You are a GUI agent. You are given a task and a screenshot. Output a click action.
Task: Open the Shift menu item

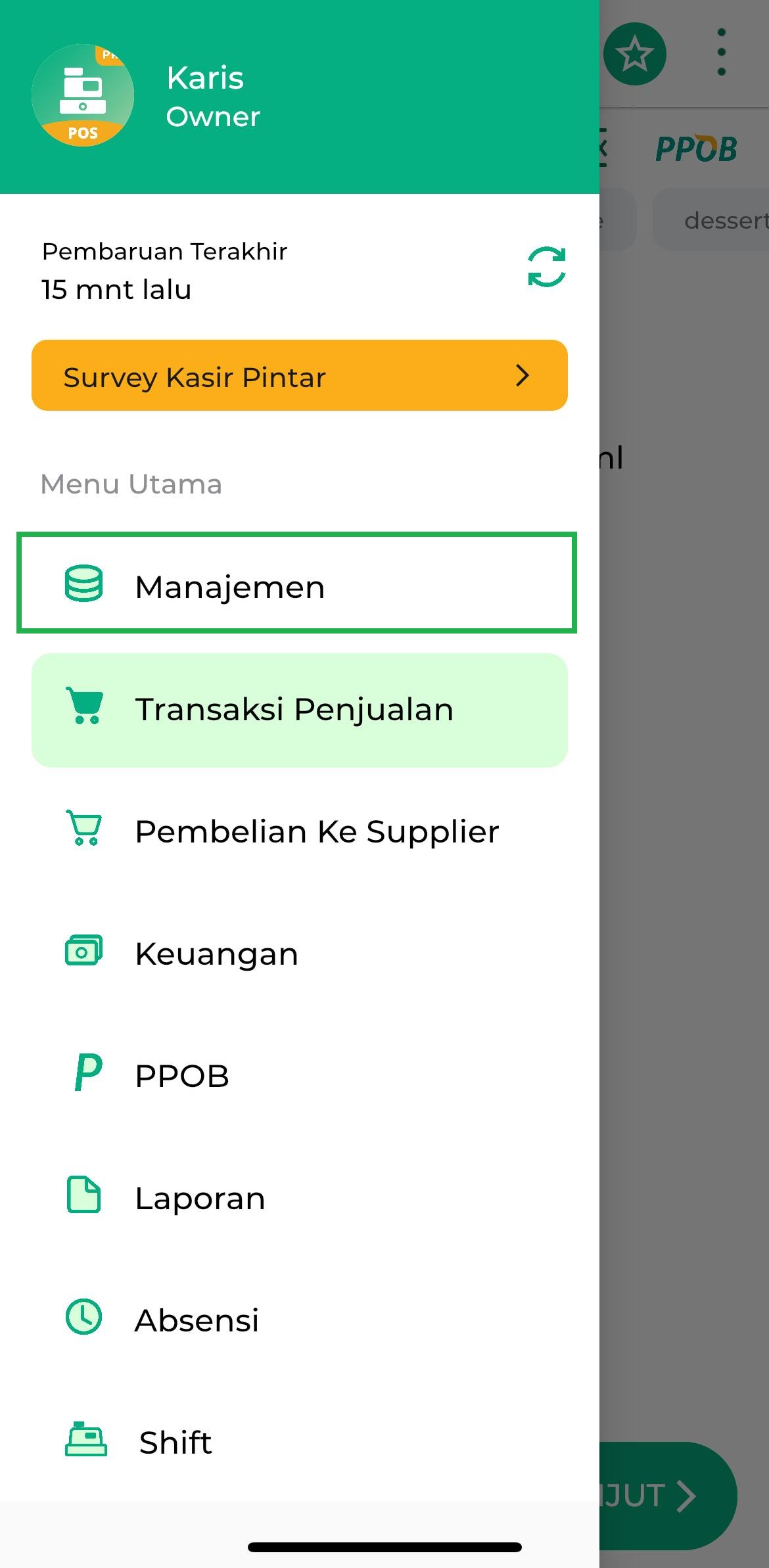coord(300,1442)
